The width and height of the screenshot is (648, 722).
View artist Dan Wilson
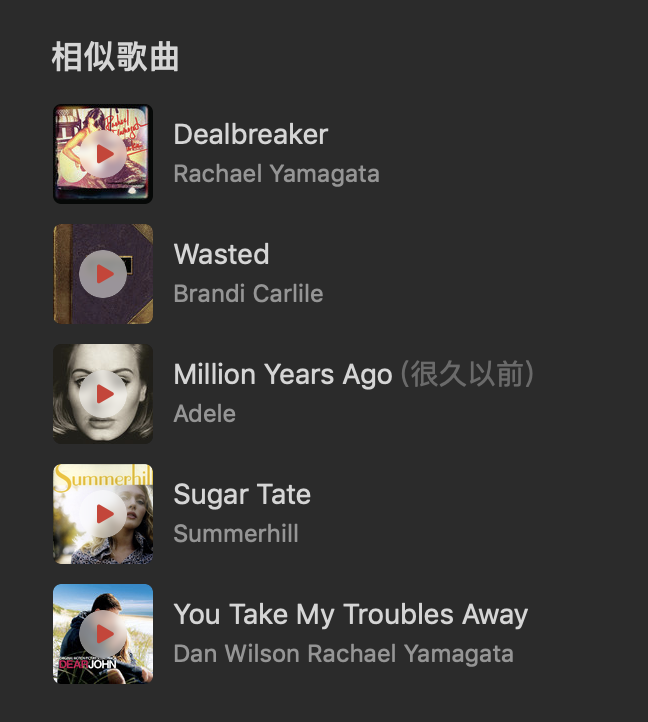(x=236, y=654)
